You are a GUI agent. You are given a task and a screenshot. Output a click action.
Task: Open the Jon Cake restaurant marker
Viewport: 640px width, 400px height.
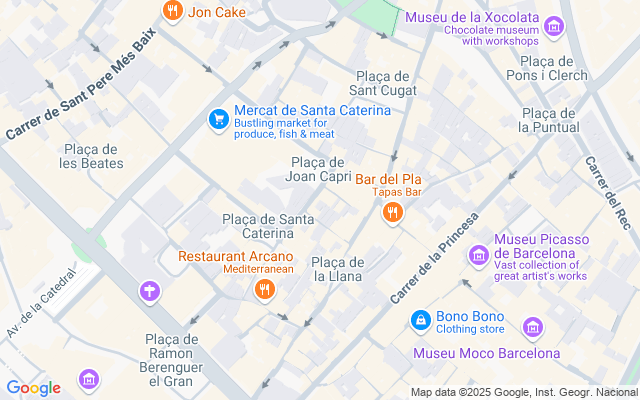172,12
